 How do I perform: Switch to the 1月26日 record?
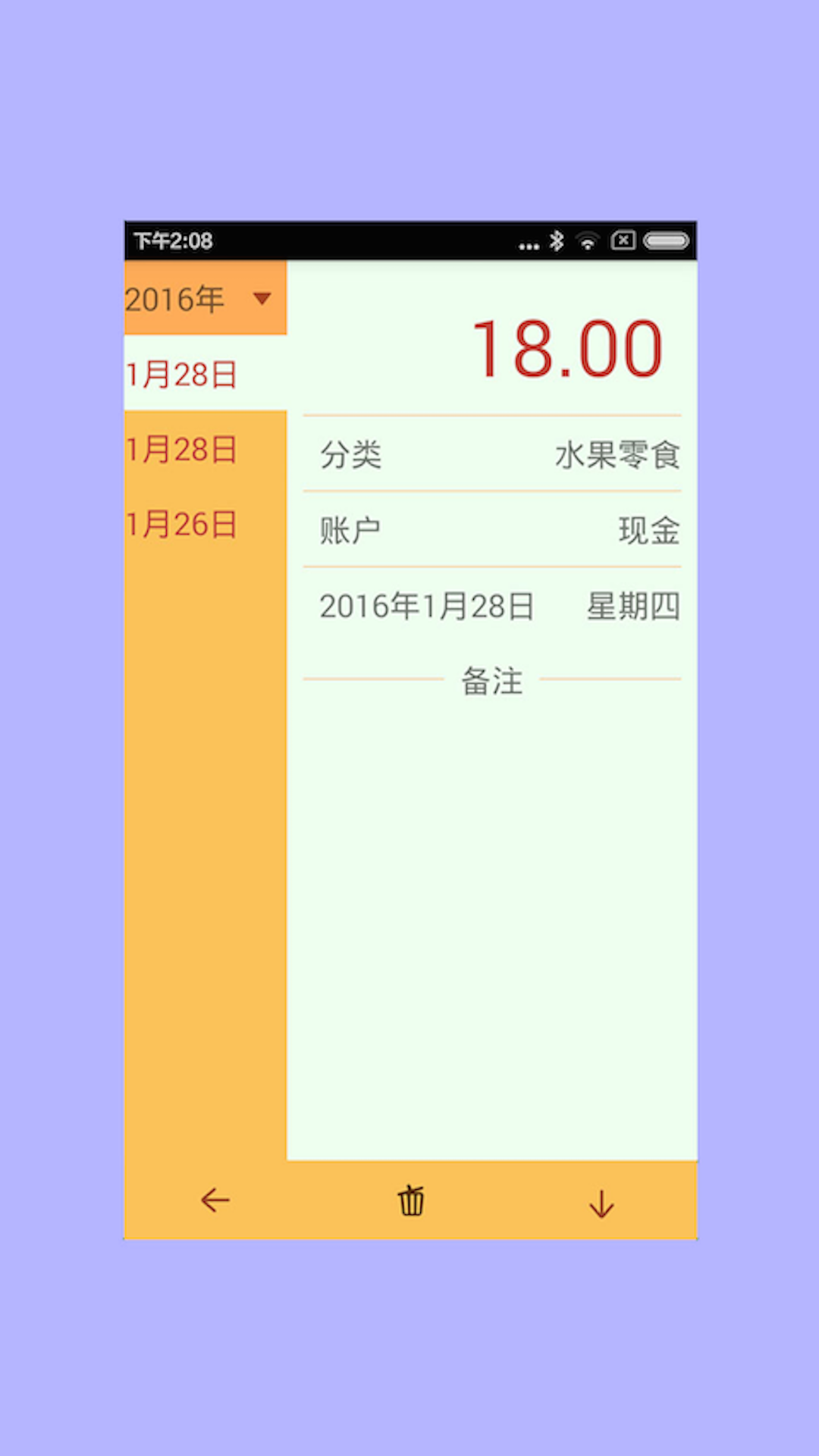(x=182, y=522)
